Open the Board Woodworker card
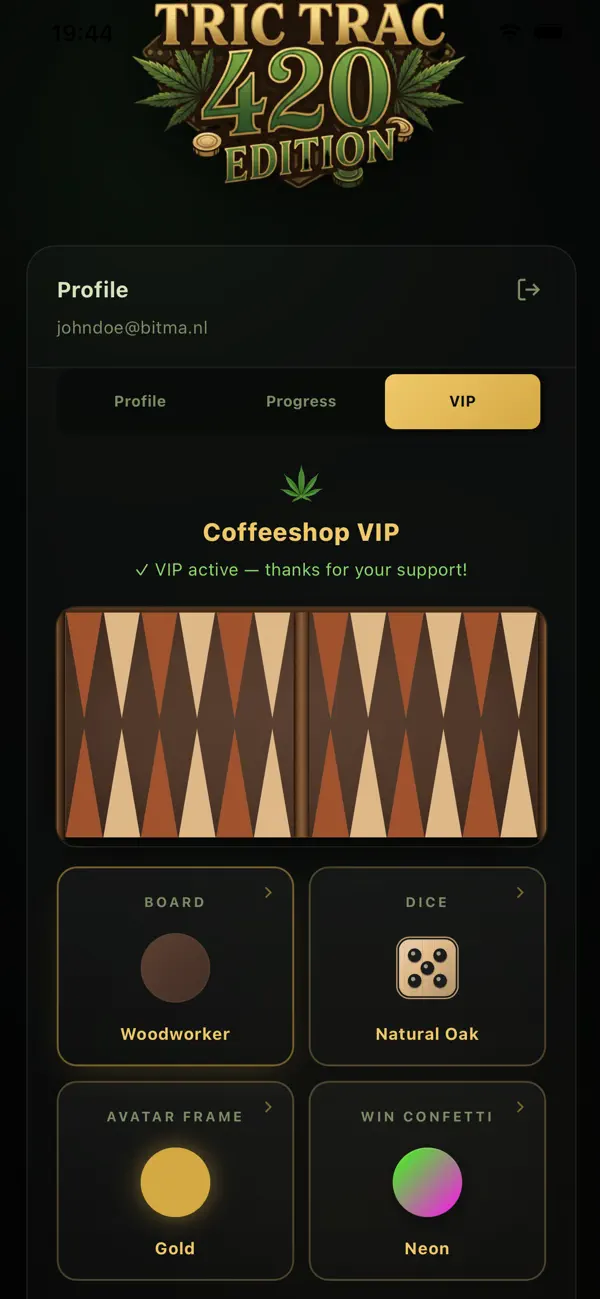This screenshot has width=600, height=1299. [x=175, y=966]
